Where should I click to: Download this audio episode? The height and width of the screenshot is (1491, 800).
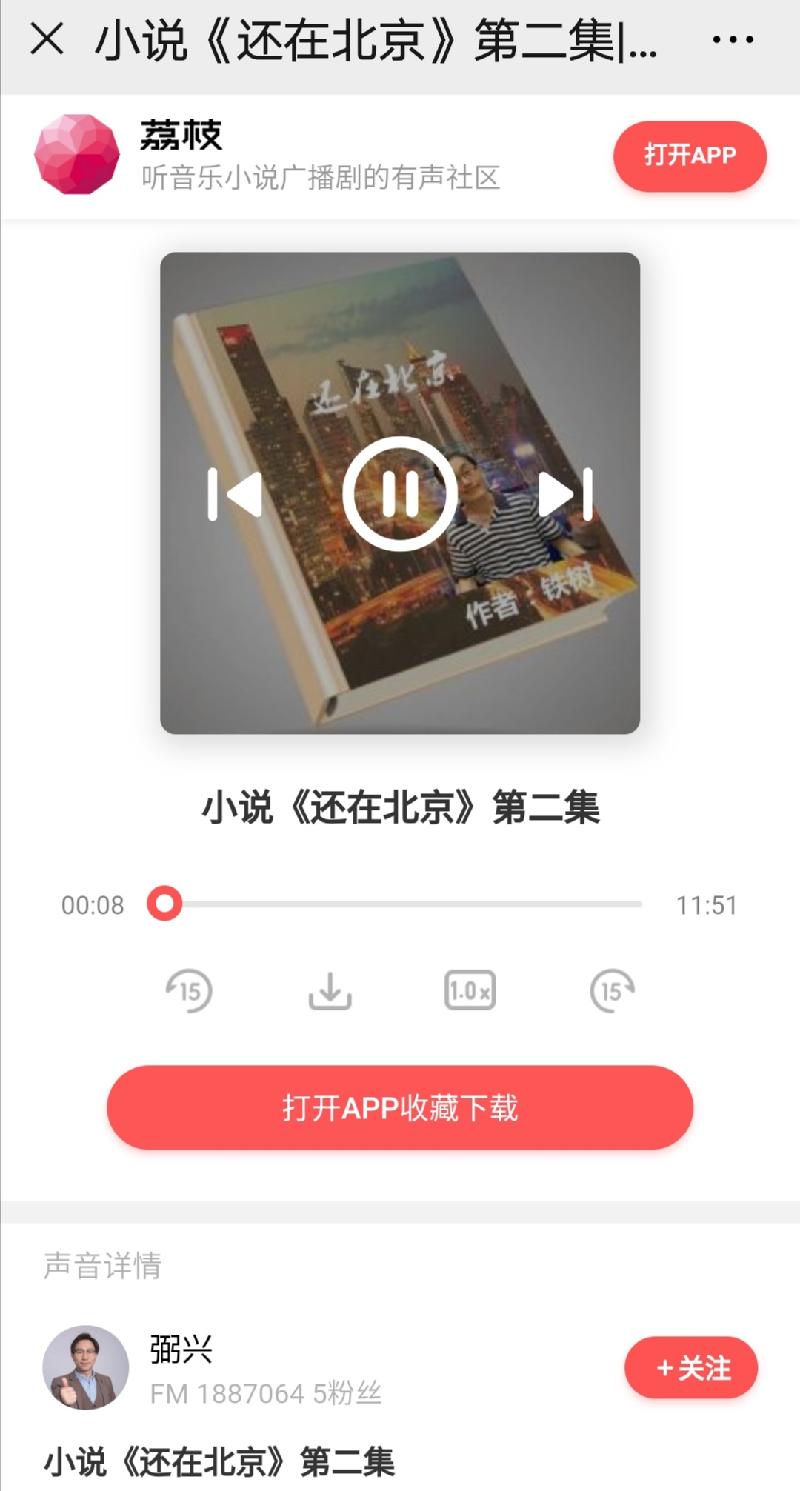[x=330, y=991]
